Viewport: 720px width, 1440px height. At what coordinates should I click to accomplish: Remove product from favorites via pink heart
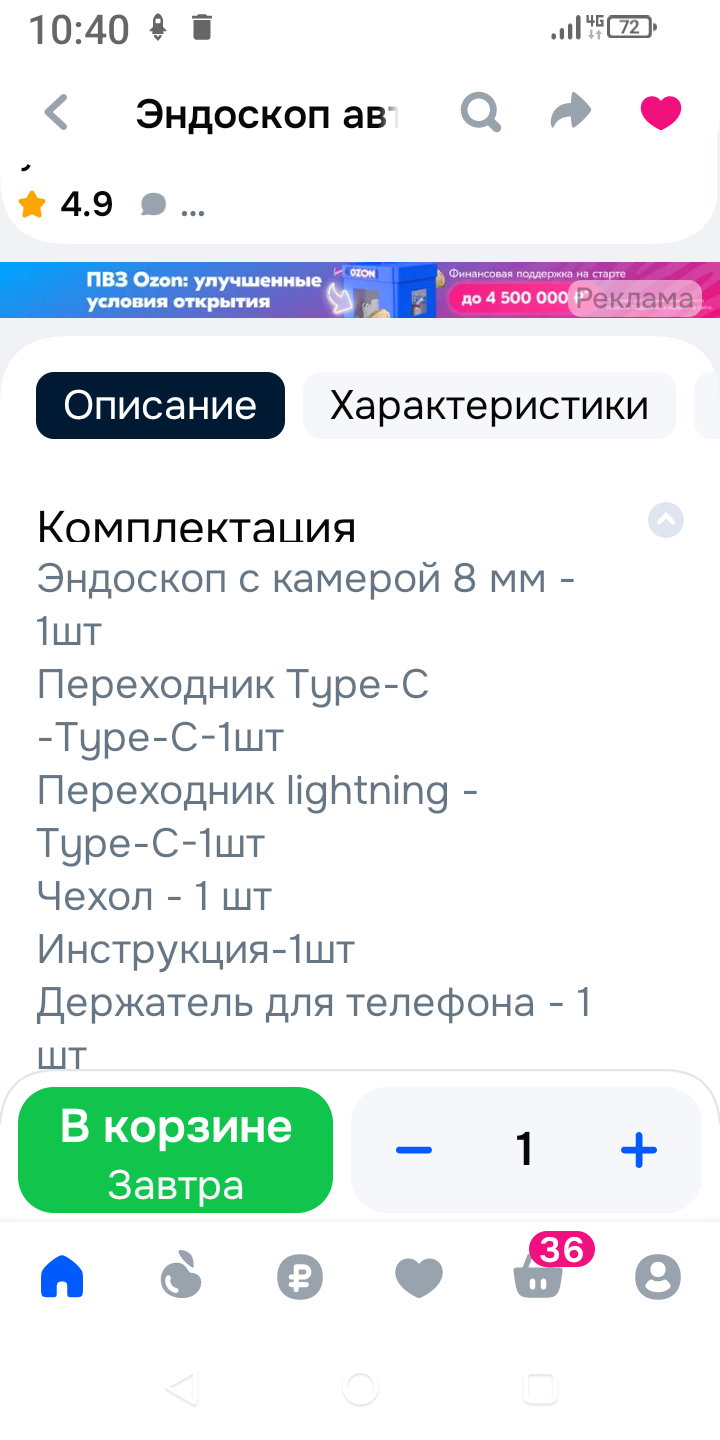[660, 113]
